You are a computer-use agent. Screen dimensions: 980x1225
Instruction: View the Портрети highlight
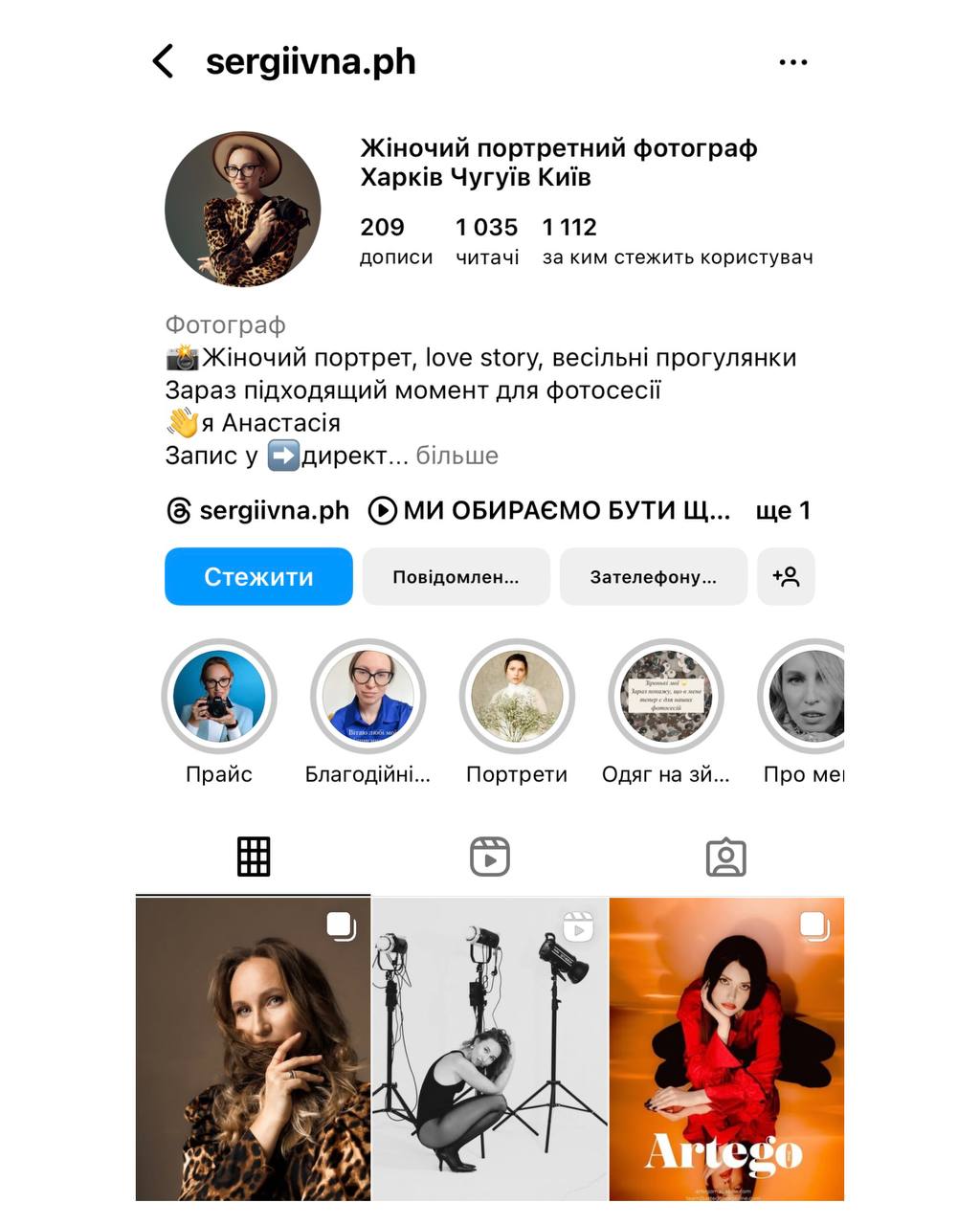(517, 696)
